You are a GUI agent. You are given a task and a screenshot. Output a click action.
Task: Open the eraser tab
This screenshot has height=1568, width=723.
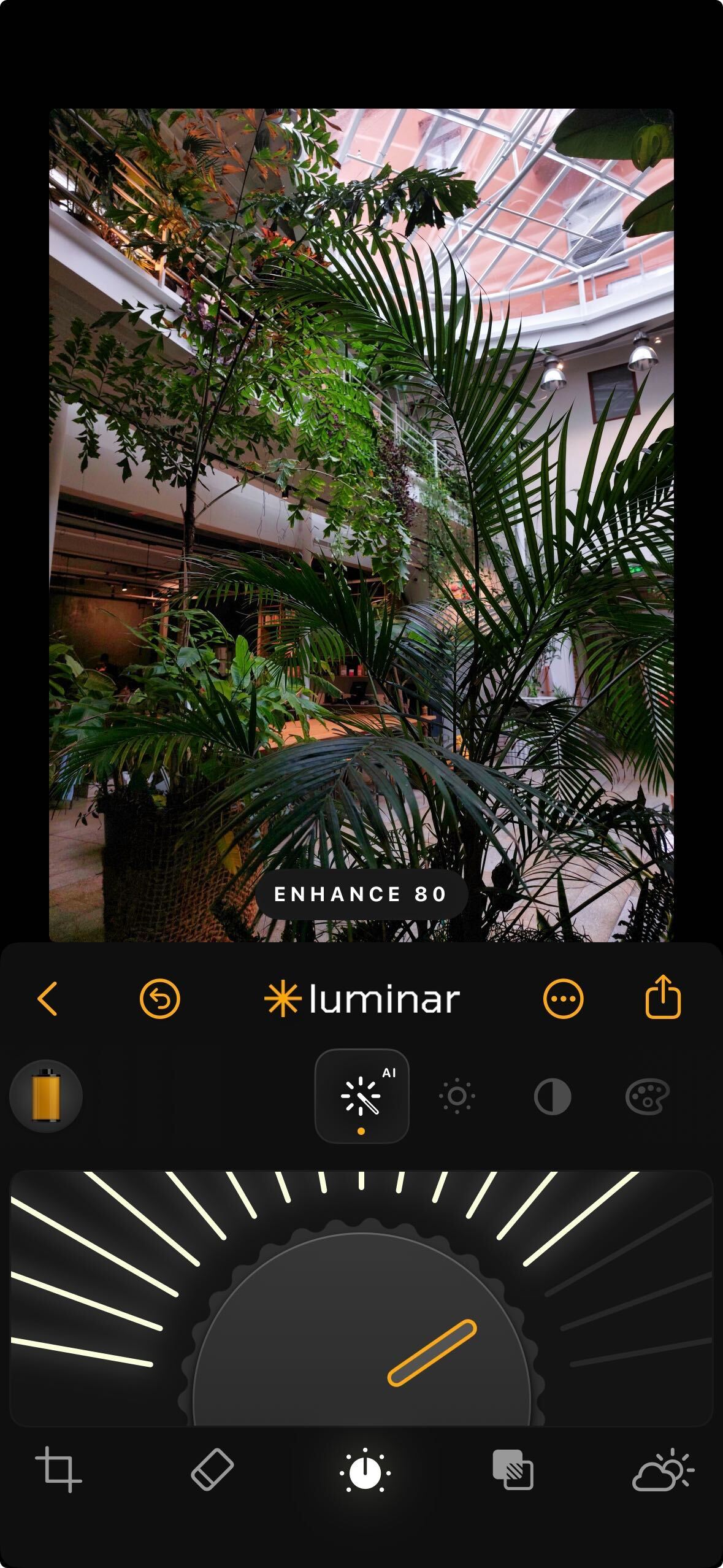click(x=212, y=1469)
